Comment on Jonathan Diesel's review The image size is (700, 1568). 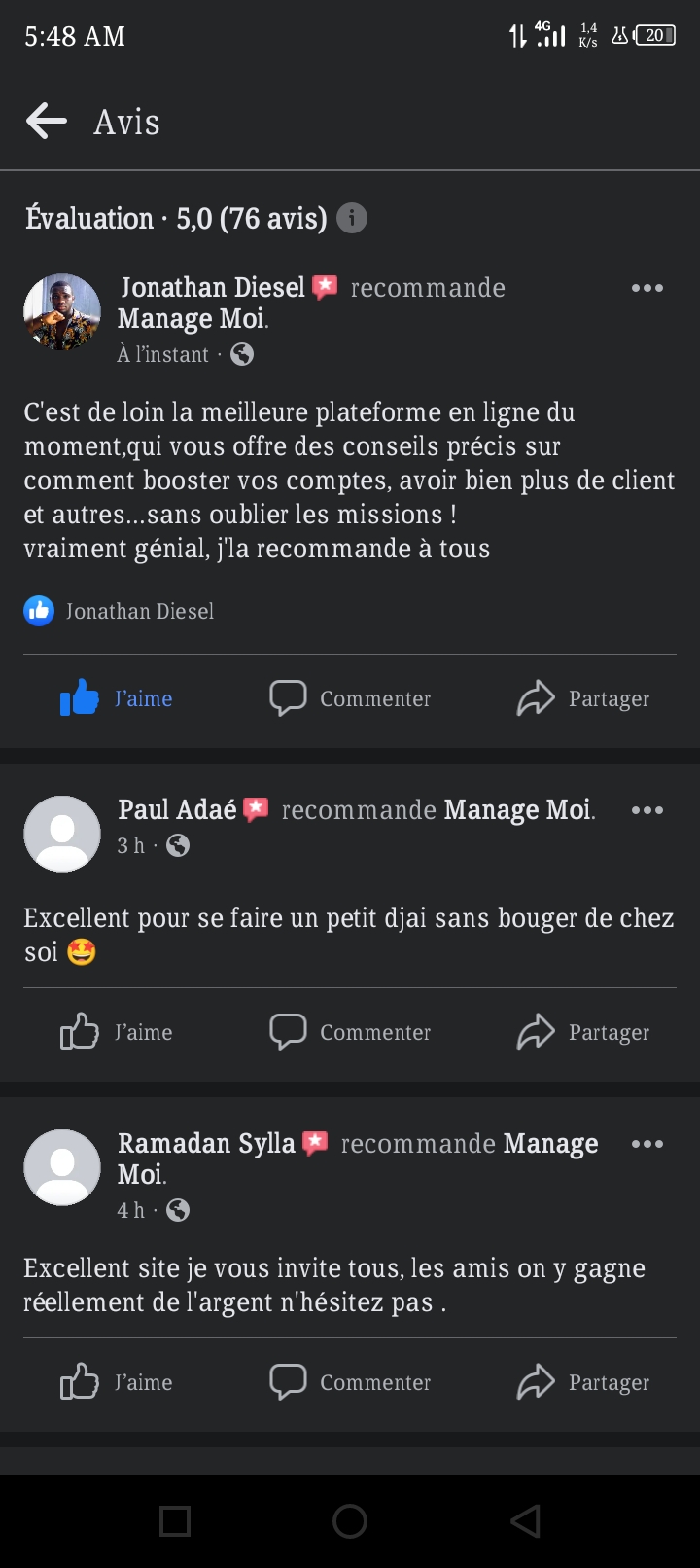tap(350, 698)
